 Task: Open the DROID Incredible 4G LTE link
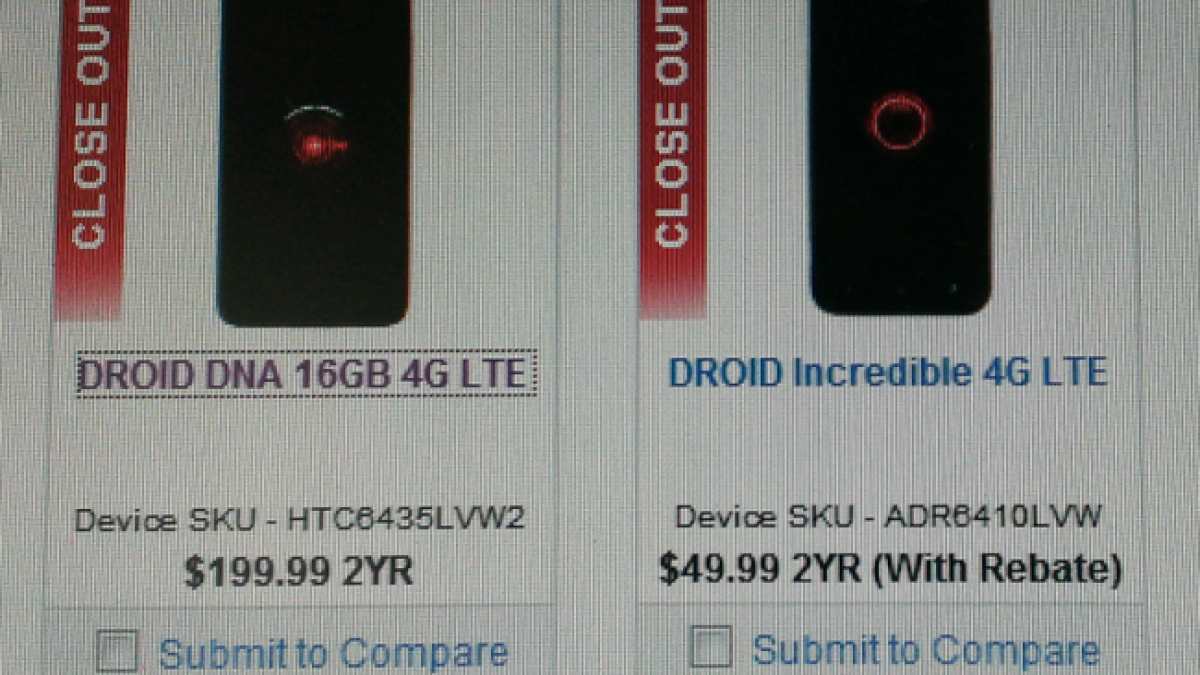886,372
